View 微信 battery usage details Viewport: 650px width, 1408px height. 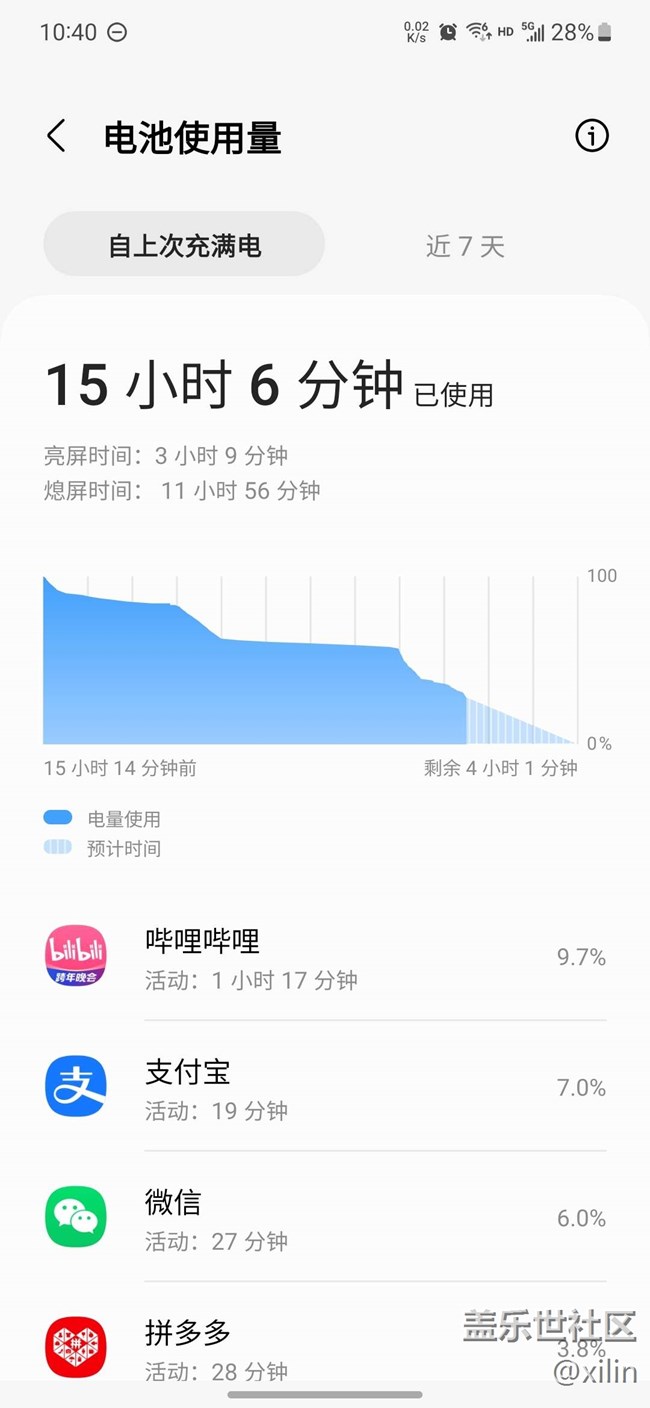pos(325,1217)
